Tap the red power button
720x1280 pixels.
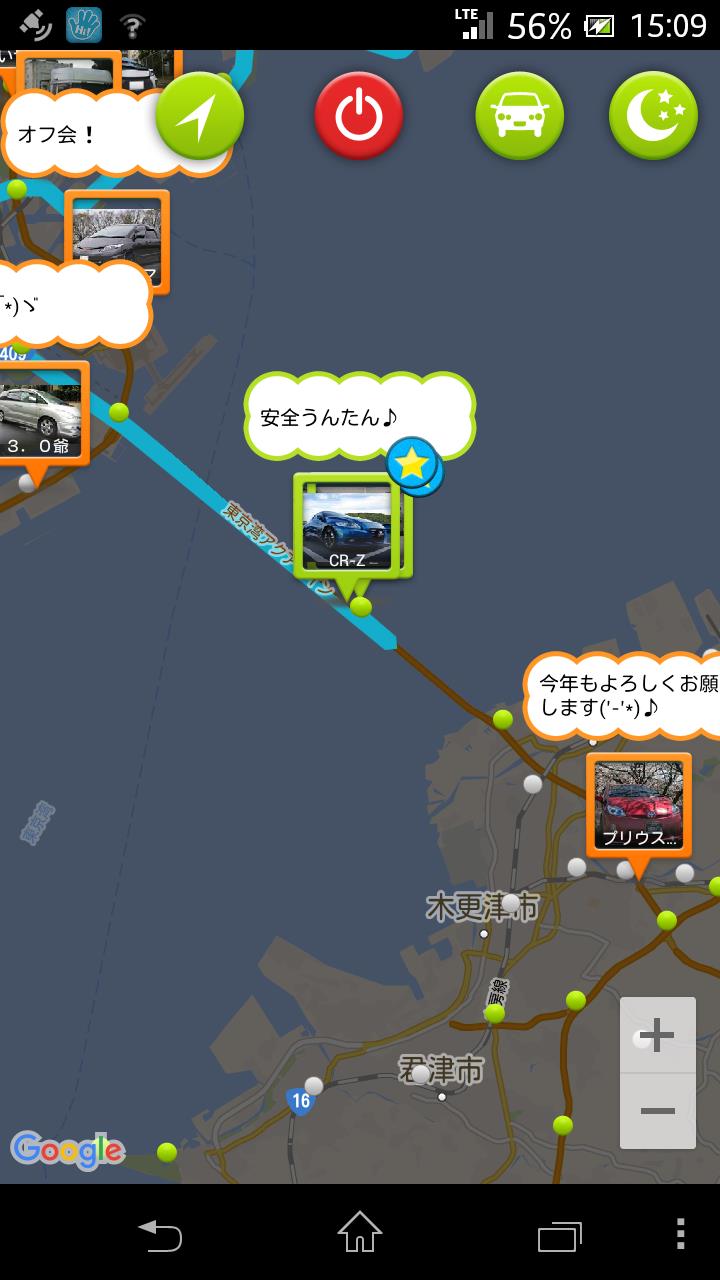[358, 116]
